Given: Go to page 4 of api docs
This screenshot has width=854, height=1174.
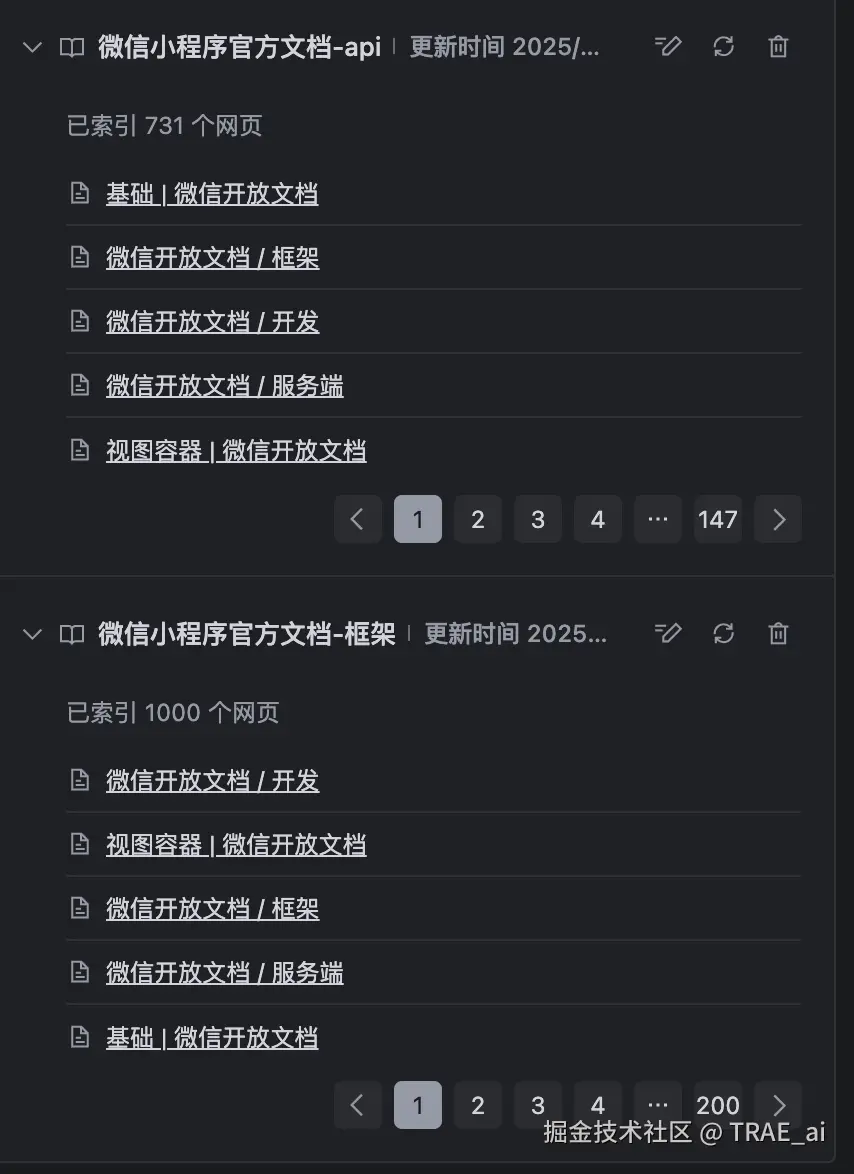Looking at the screenshot, I should click(598, 519).
